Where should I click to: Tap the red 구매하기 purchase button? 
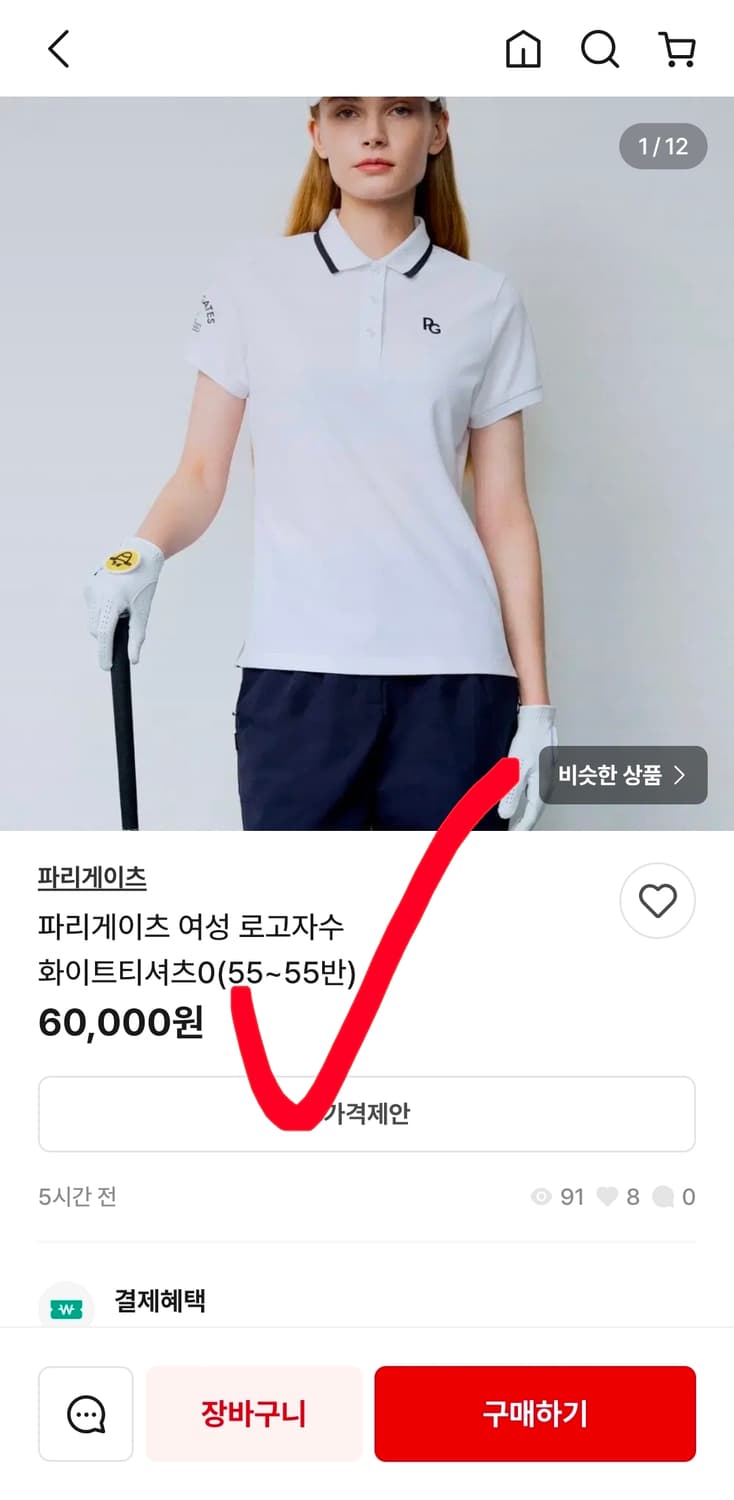(x=535, y=1413)
